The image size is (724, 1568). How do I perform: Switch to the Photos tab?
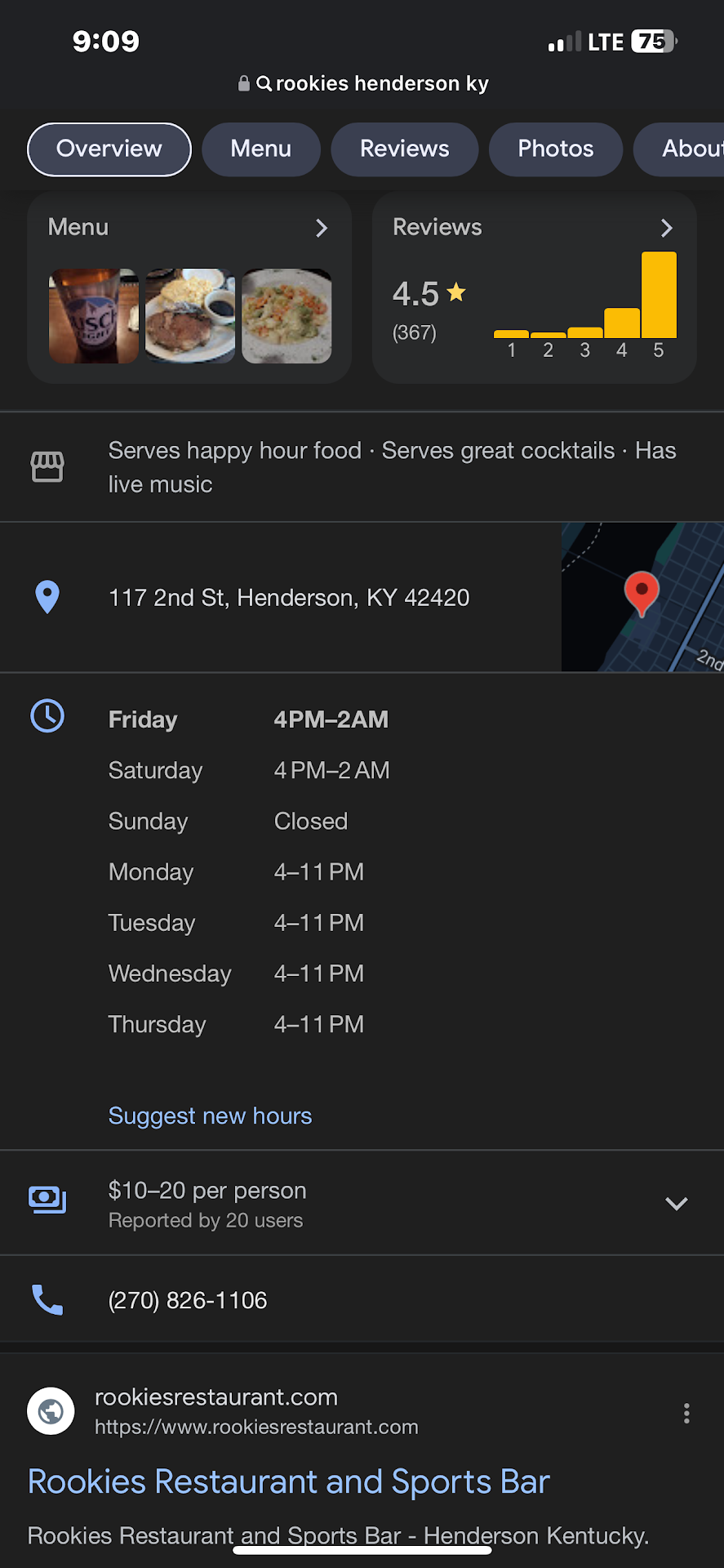pos(555,149)
